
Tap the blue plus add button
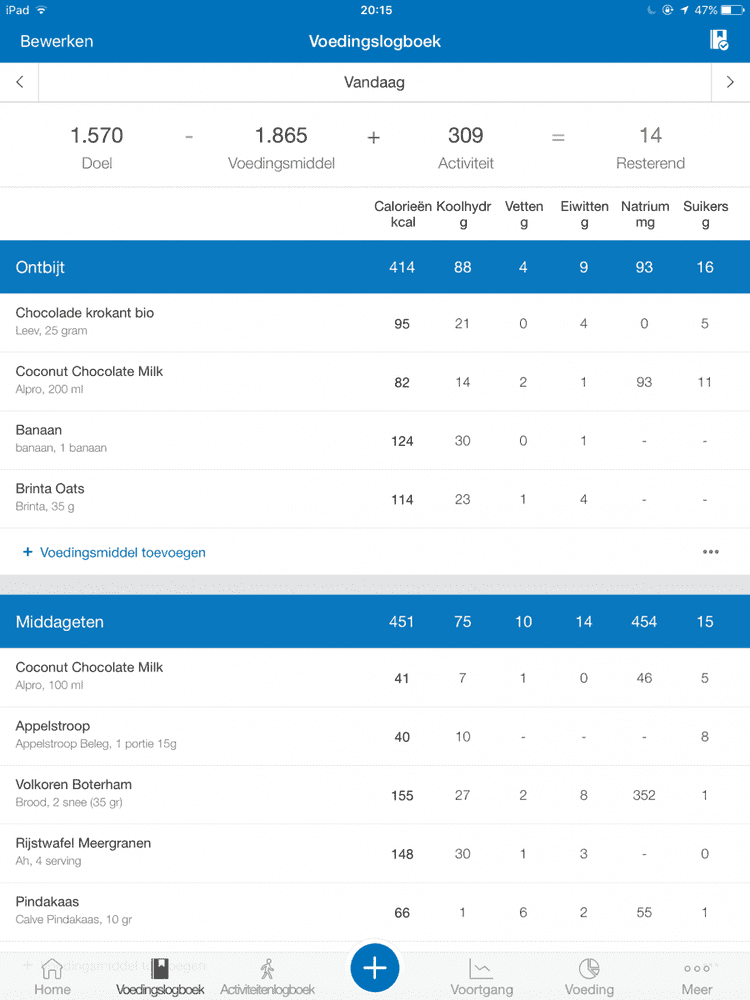point(375,968)
